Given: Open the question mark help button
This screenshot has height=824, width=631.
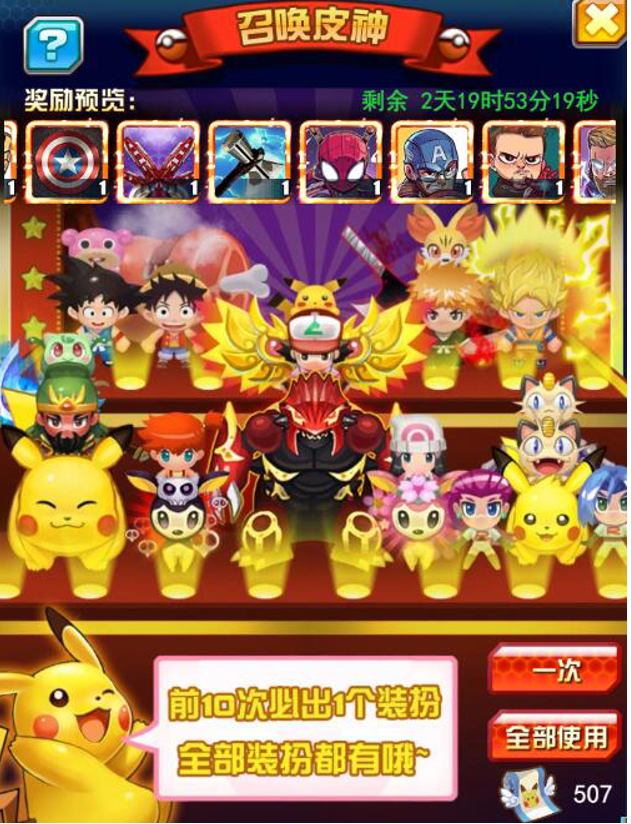Looking at the screenshot, I should [x=53, y=44].
